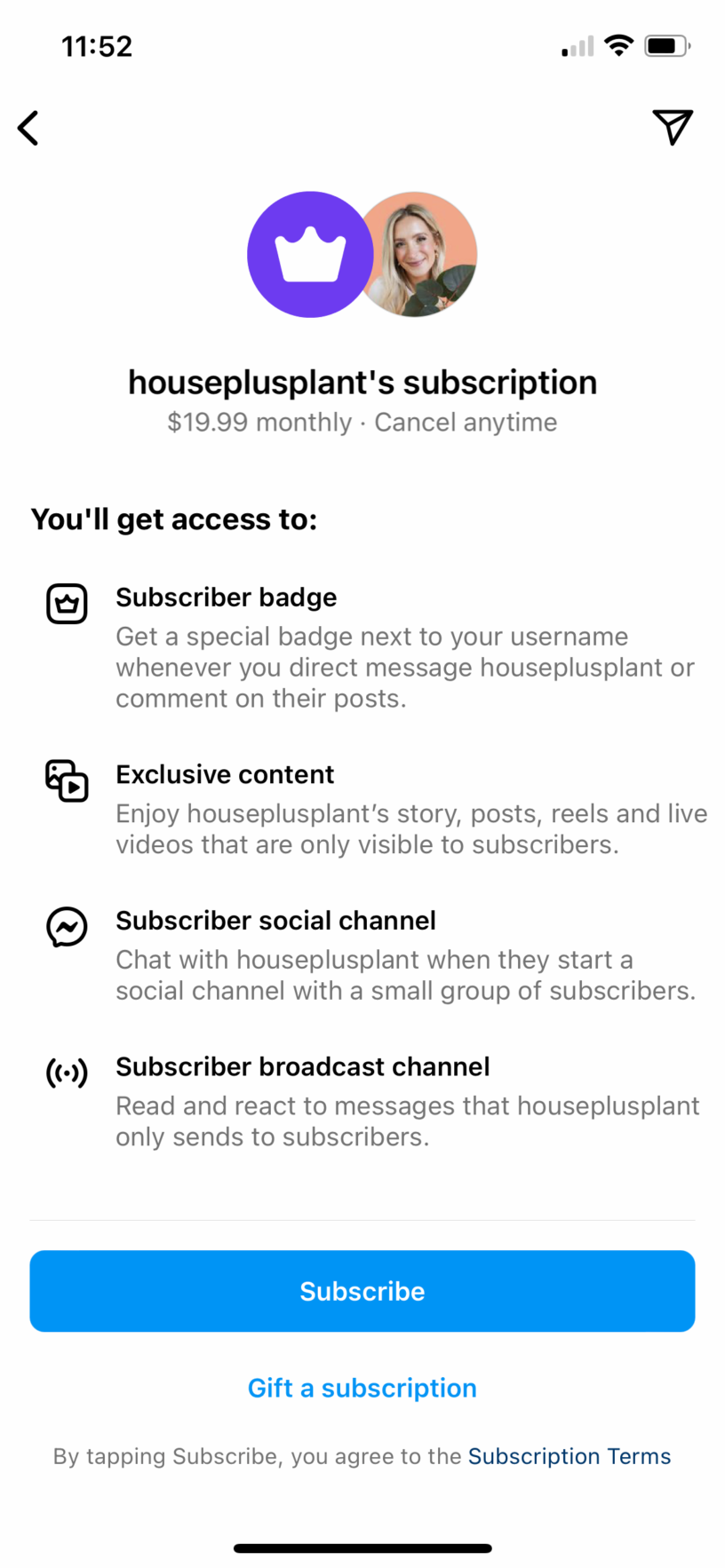This screenshot has width=725, height=1568.
Task: Open the share/send icon
Action: (x=672, y=127)
